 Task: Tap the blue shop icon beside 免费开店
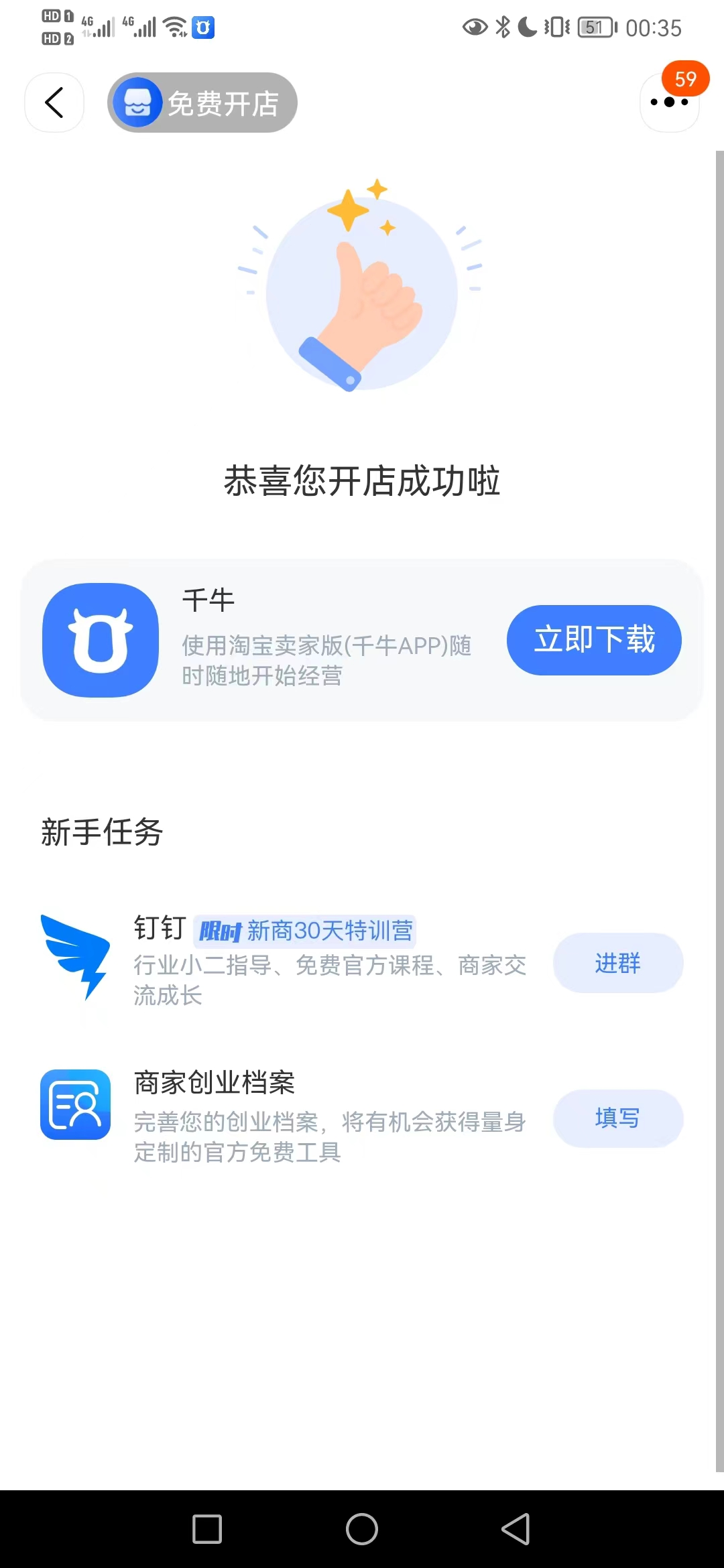138,102
